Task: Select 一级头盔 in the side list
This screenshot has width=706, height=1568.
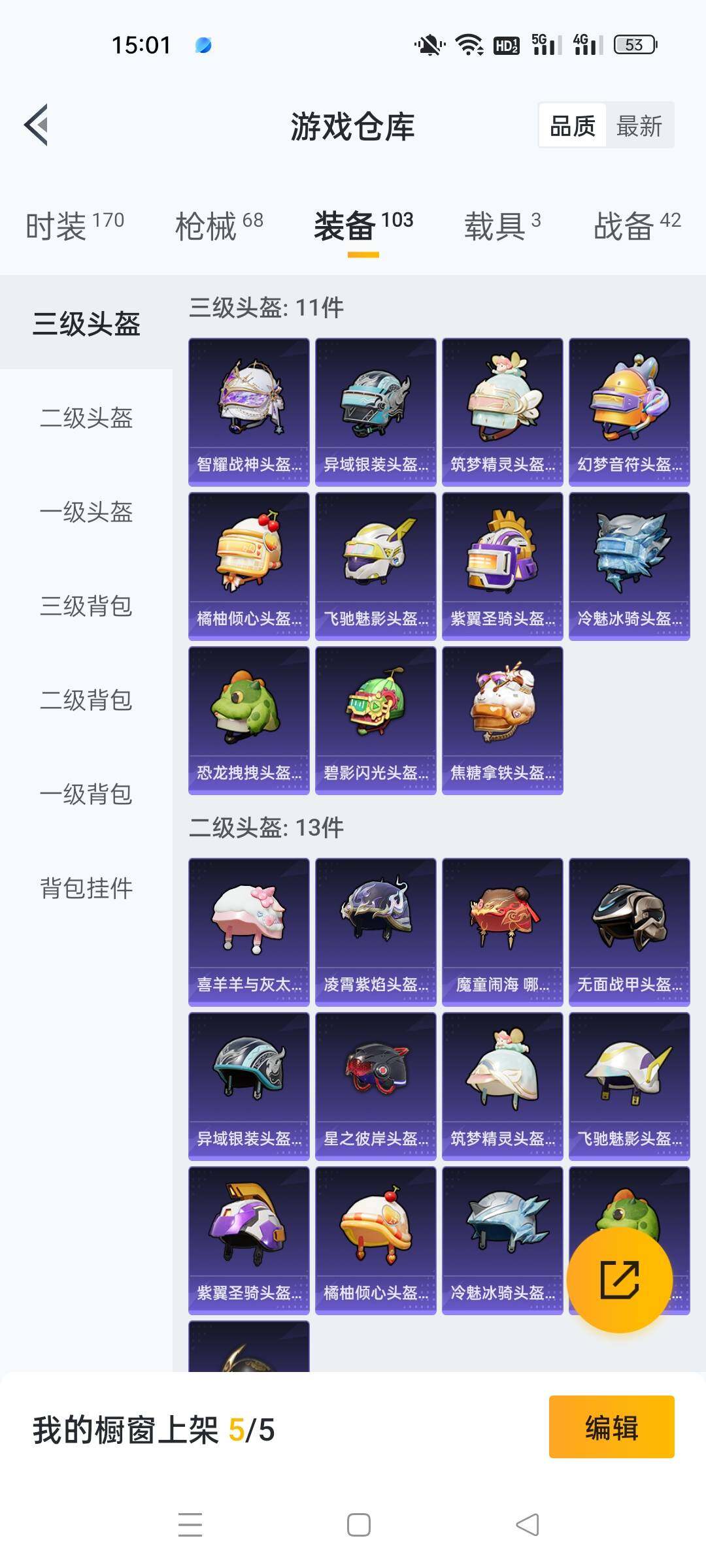Action: pyautogui.click(x=86, y=512)
